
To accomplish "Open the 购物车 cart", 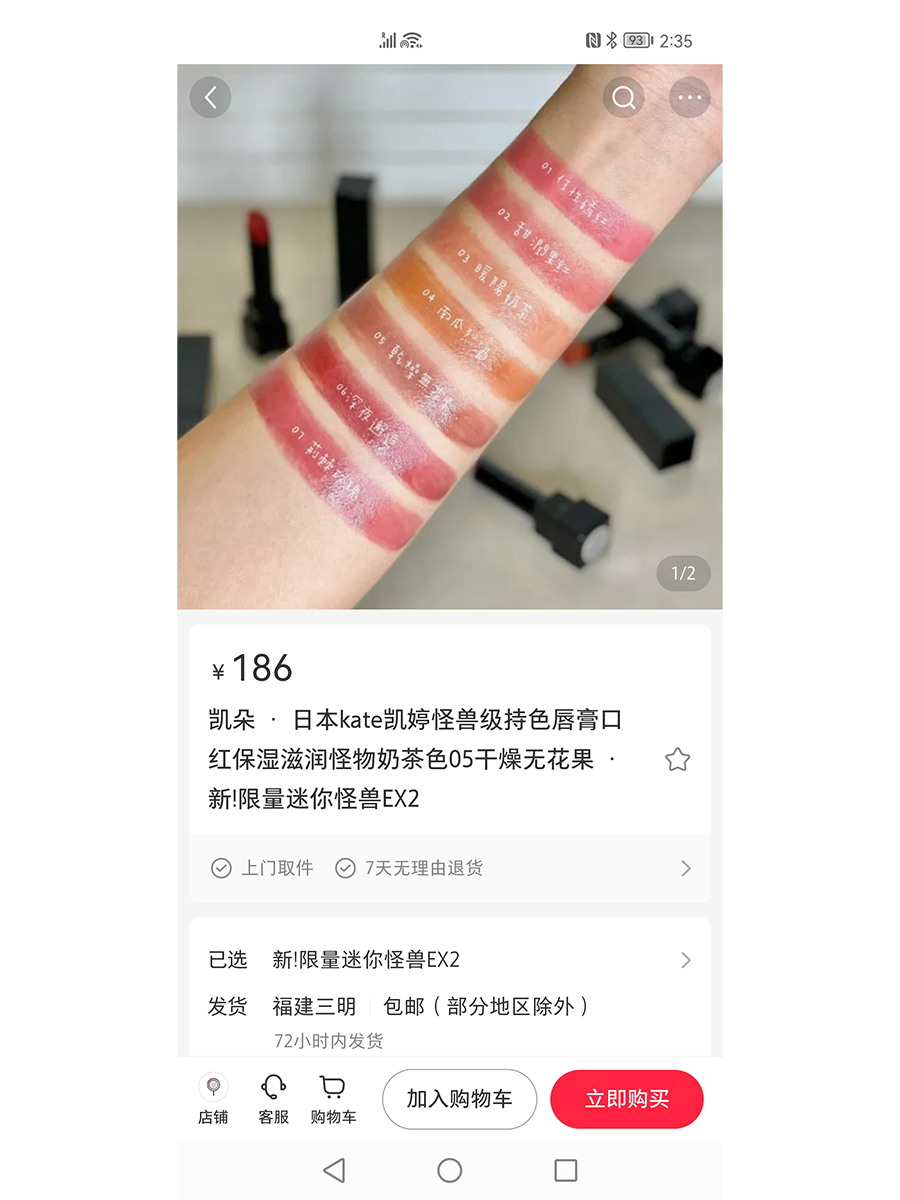I will pos(333,1099).
